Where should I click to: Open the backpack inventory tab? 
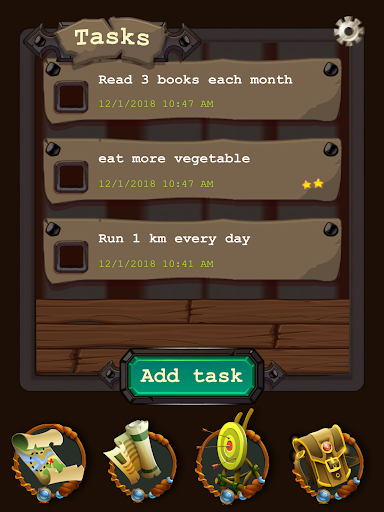[327, 463]
